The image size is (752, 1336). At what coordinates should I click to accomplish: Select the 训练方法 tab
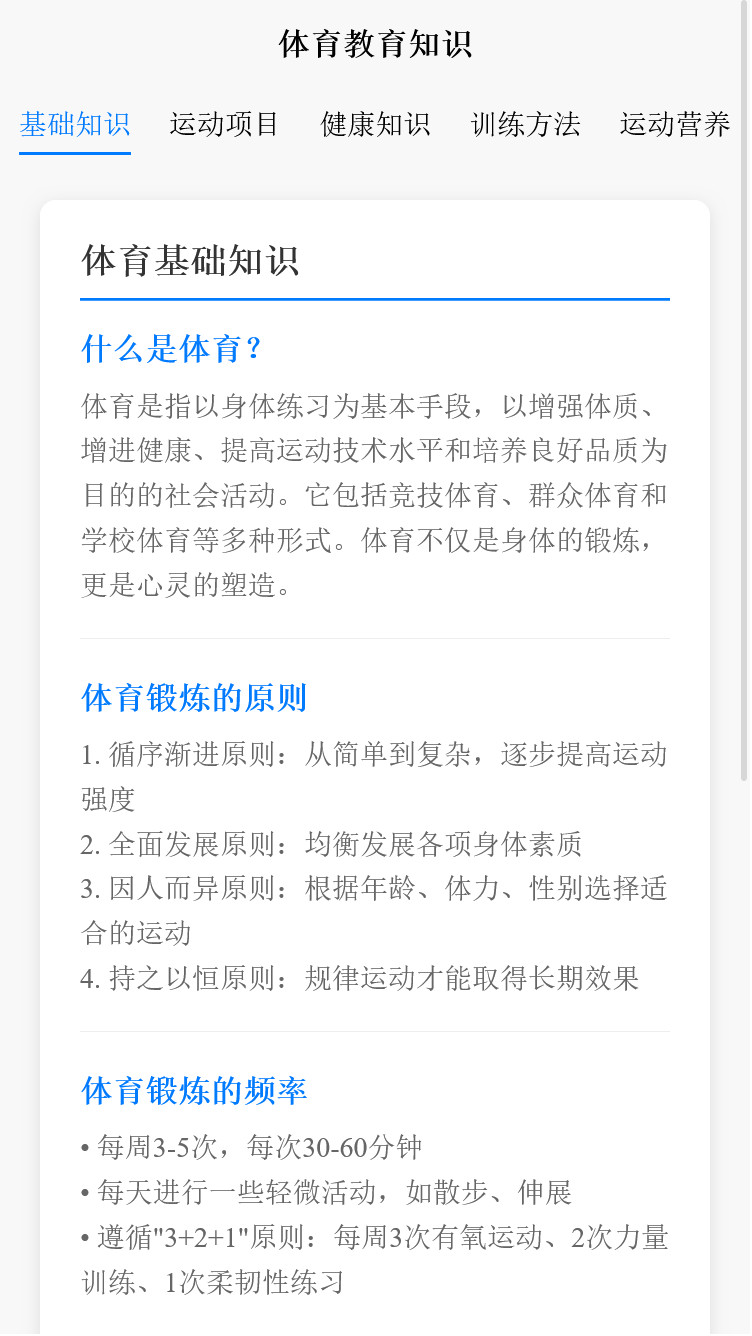tap(526, 124)
